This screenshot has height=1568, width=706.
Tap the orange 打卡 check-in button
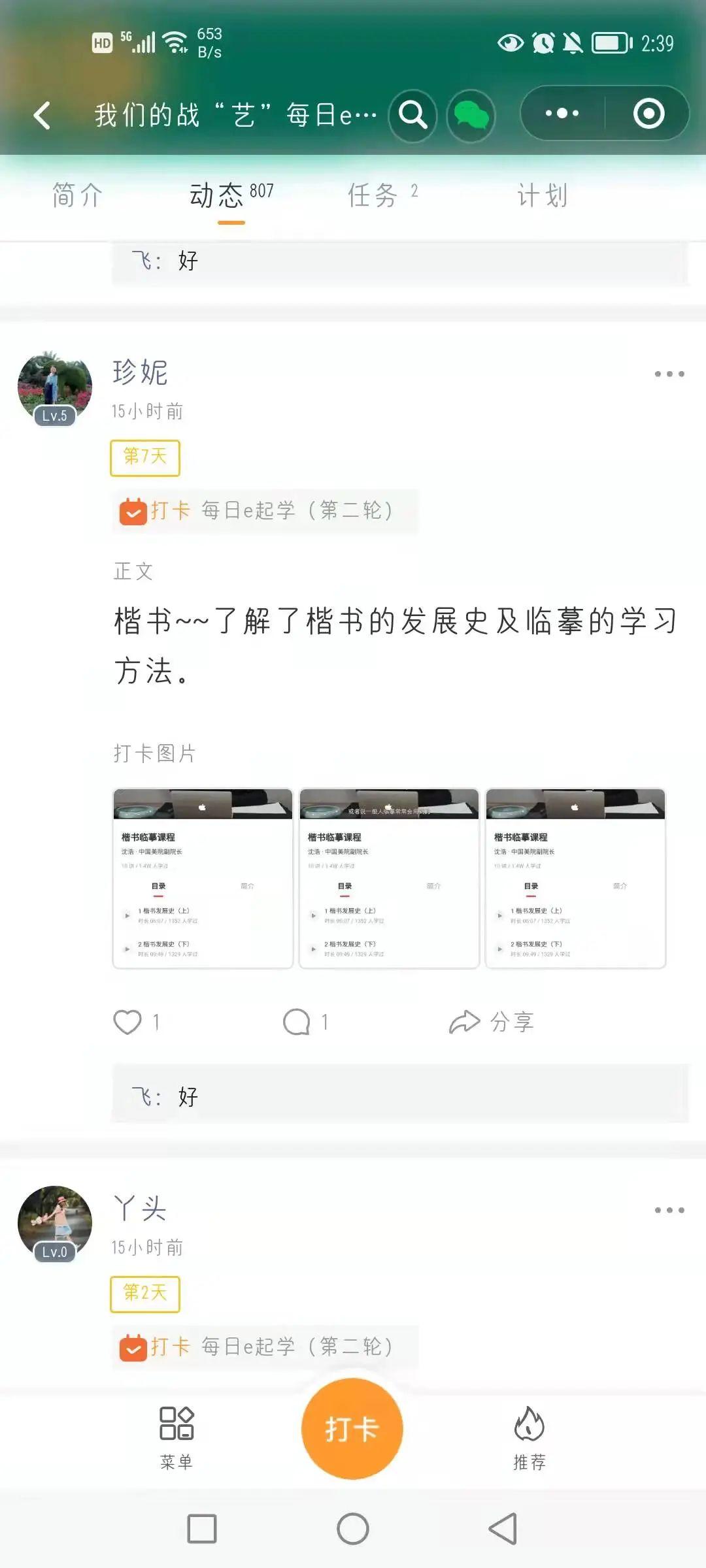pos(352,1428)
